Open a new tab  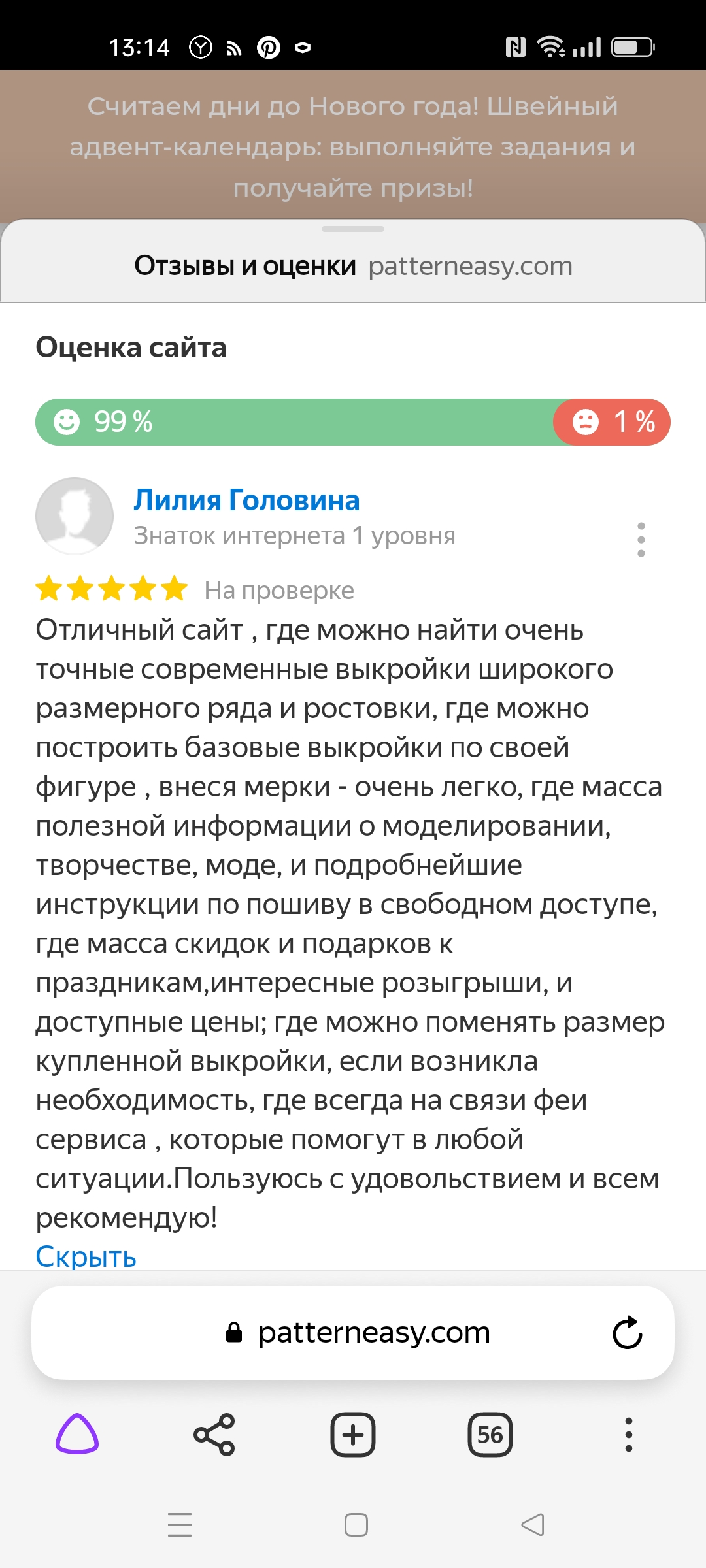click(353, 1435)
